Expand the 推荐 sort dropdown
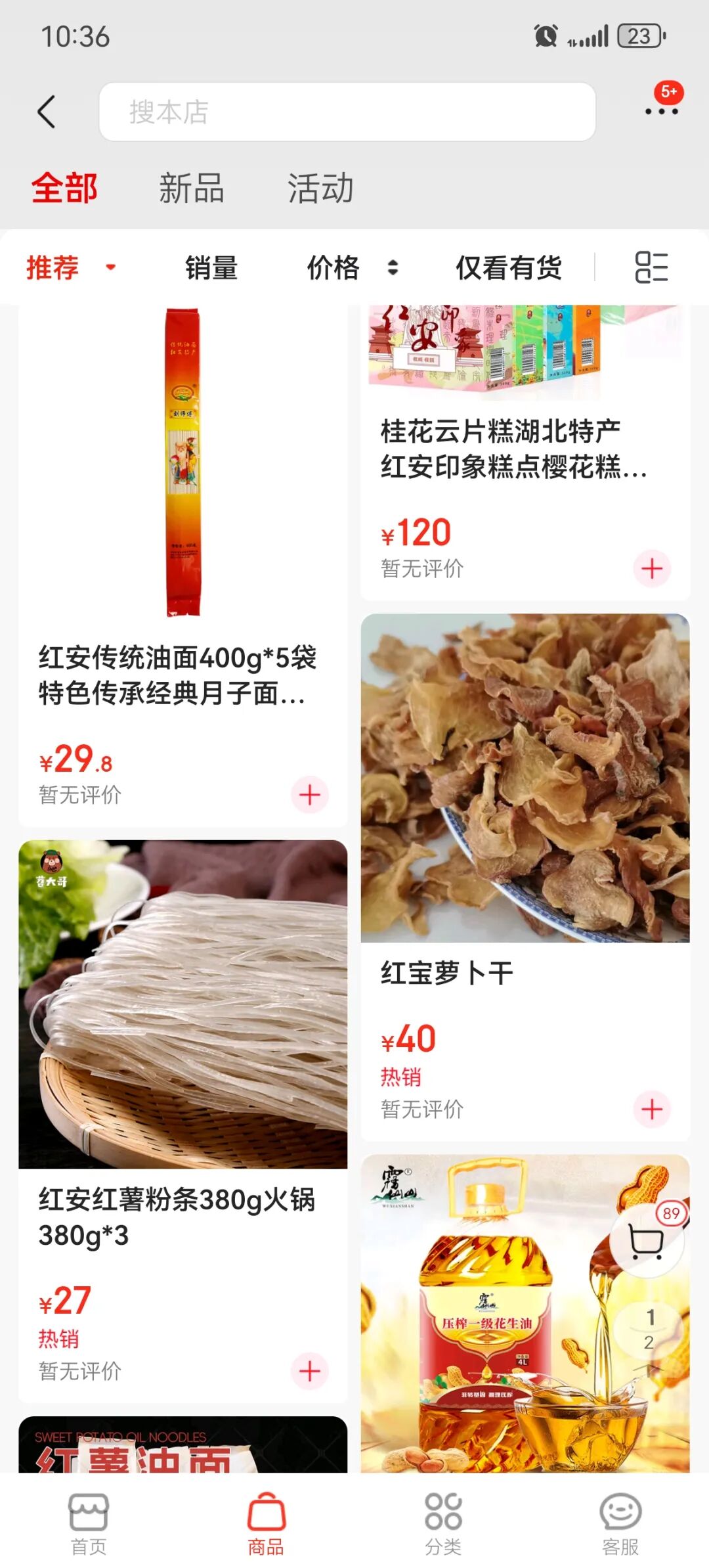This screenshot has height=1568, width=709. tap(71, 267)
